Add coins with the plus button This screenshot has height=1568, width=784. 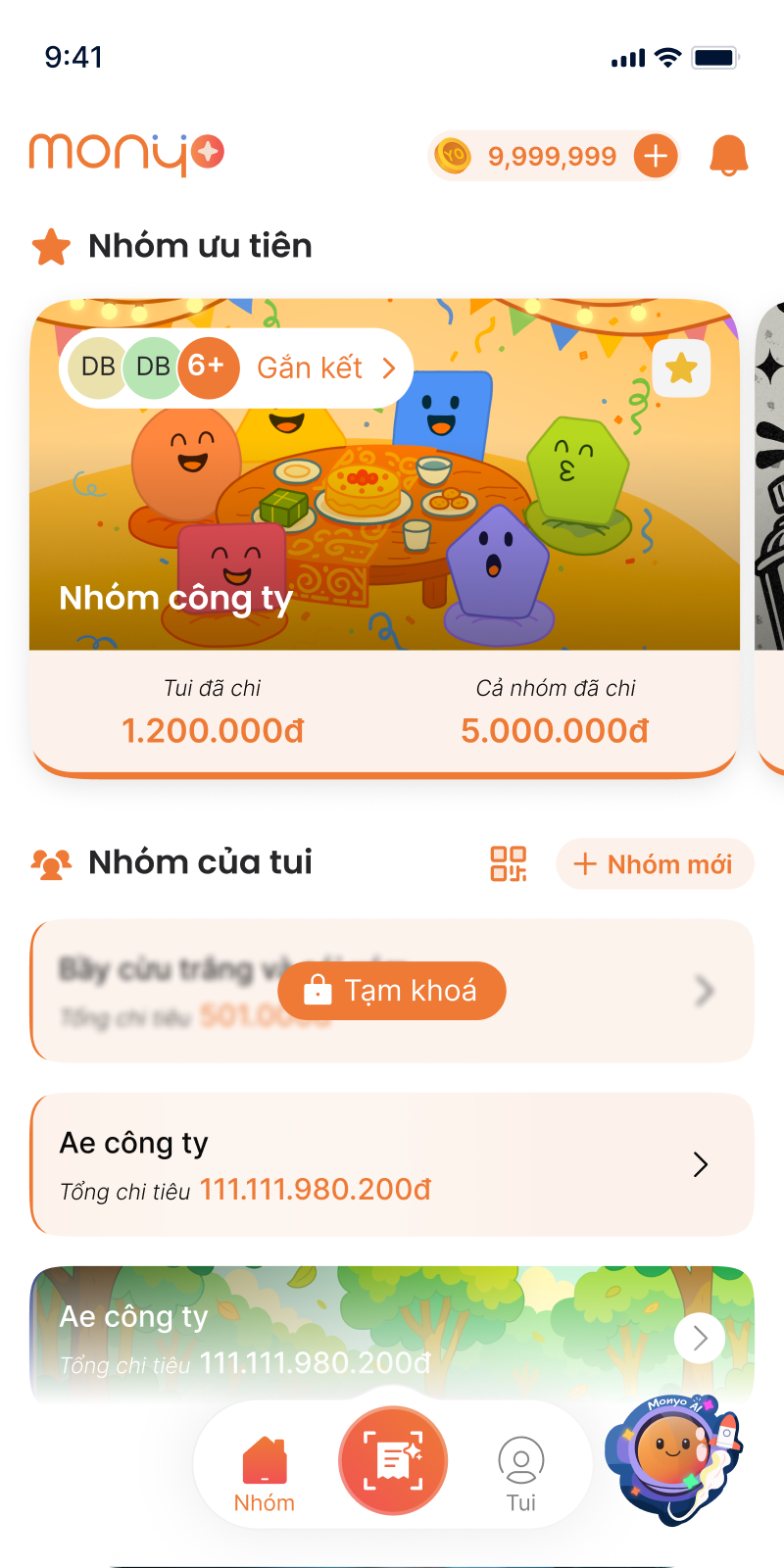pos(656,156)
